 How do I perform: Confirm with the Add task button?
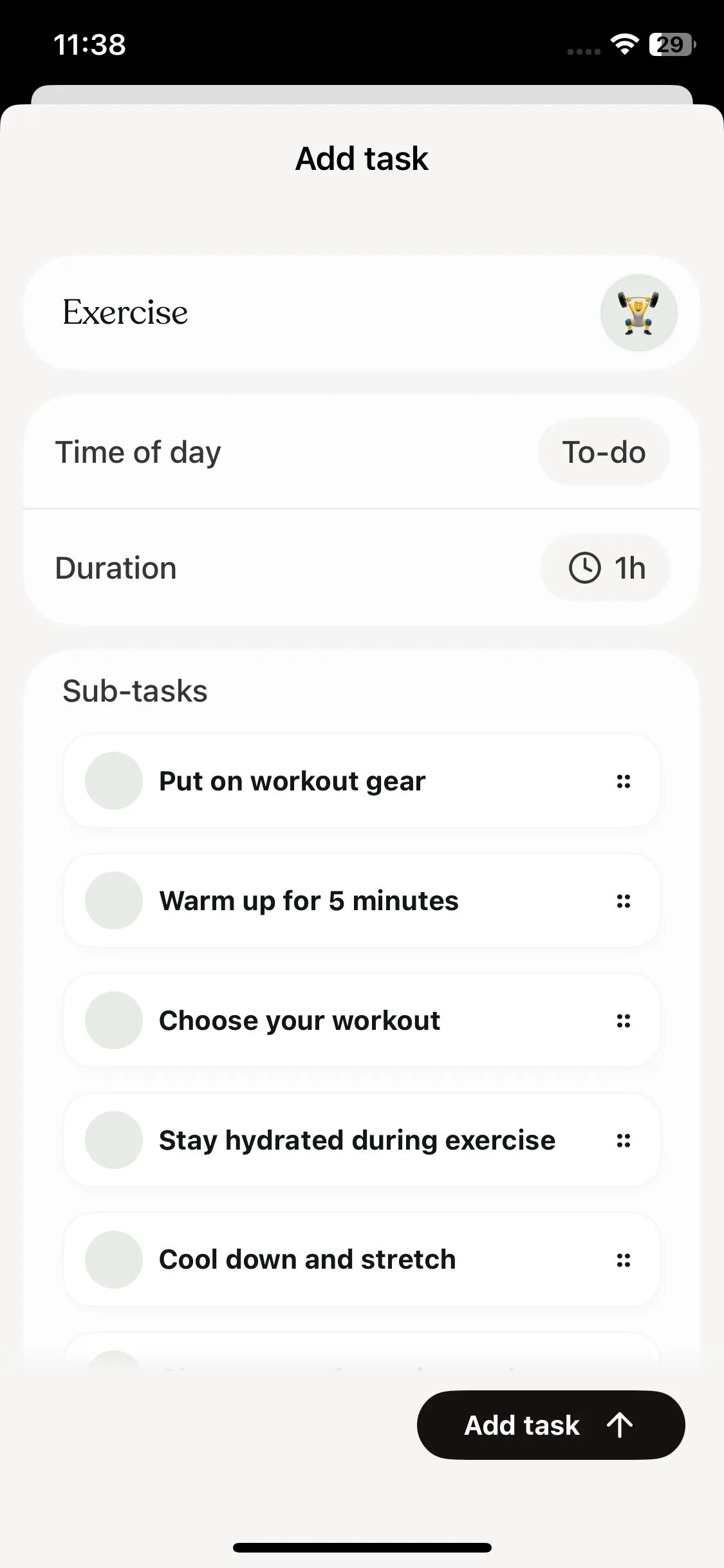pos(551,1425)
